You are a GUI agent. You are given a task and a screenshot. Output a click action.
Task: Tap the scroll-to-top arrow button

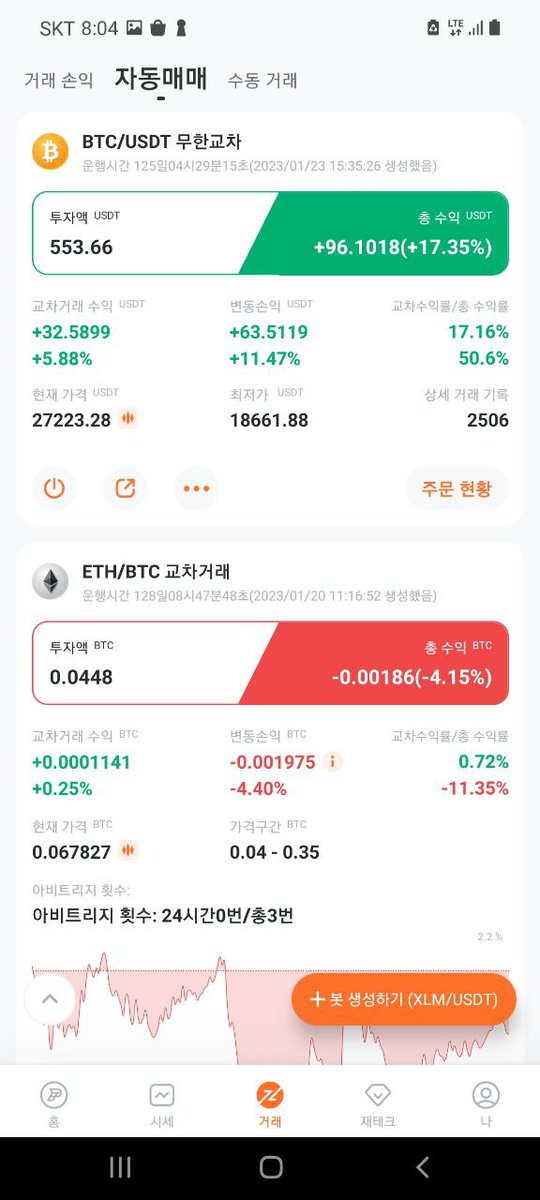50,998
